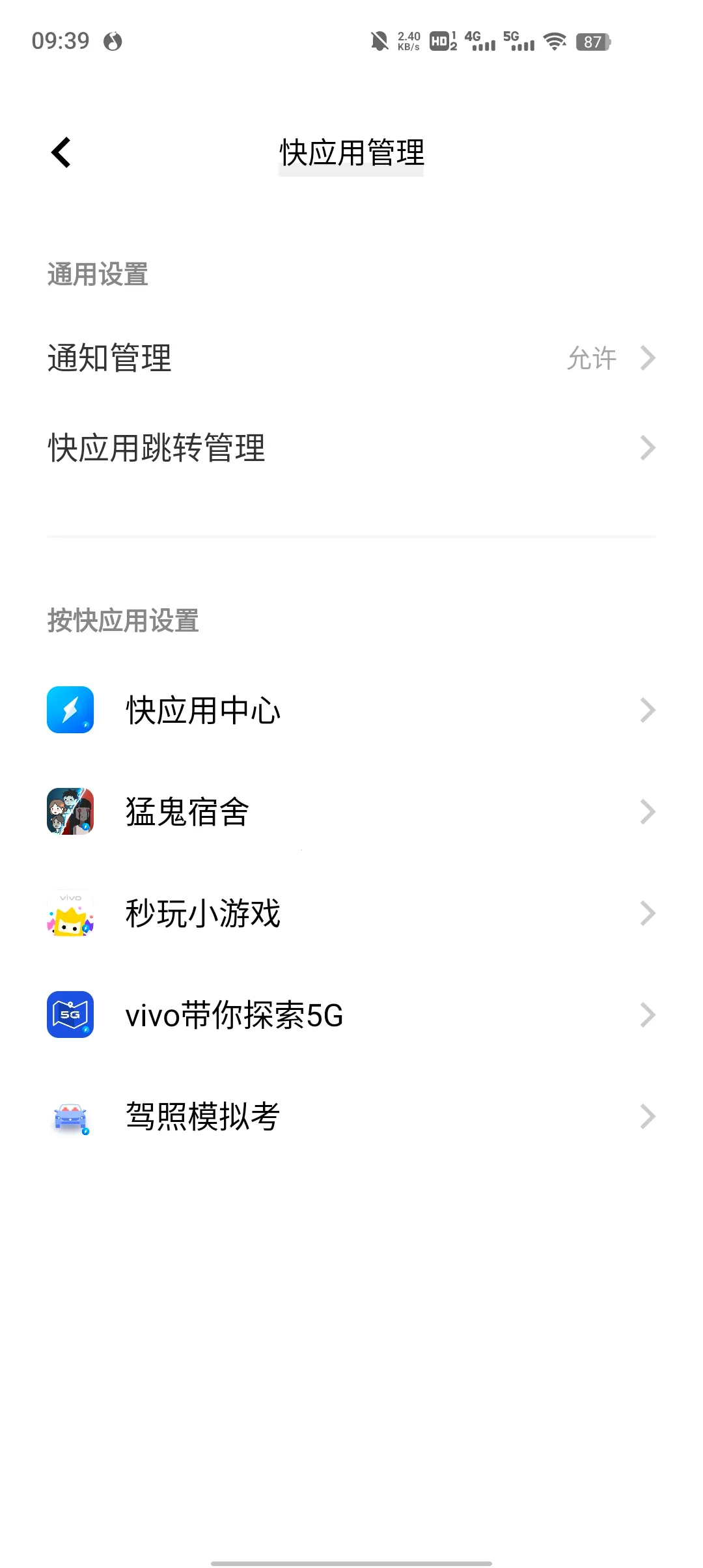Open the vivo带你探索5G map icon

(x=70, y=1014)
